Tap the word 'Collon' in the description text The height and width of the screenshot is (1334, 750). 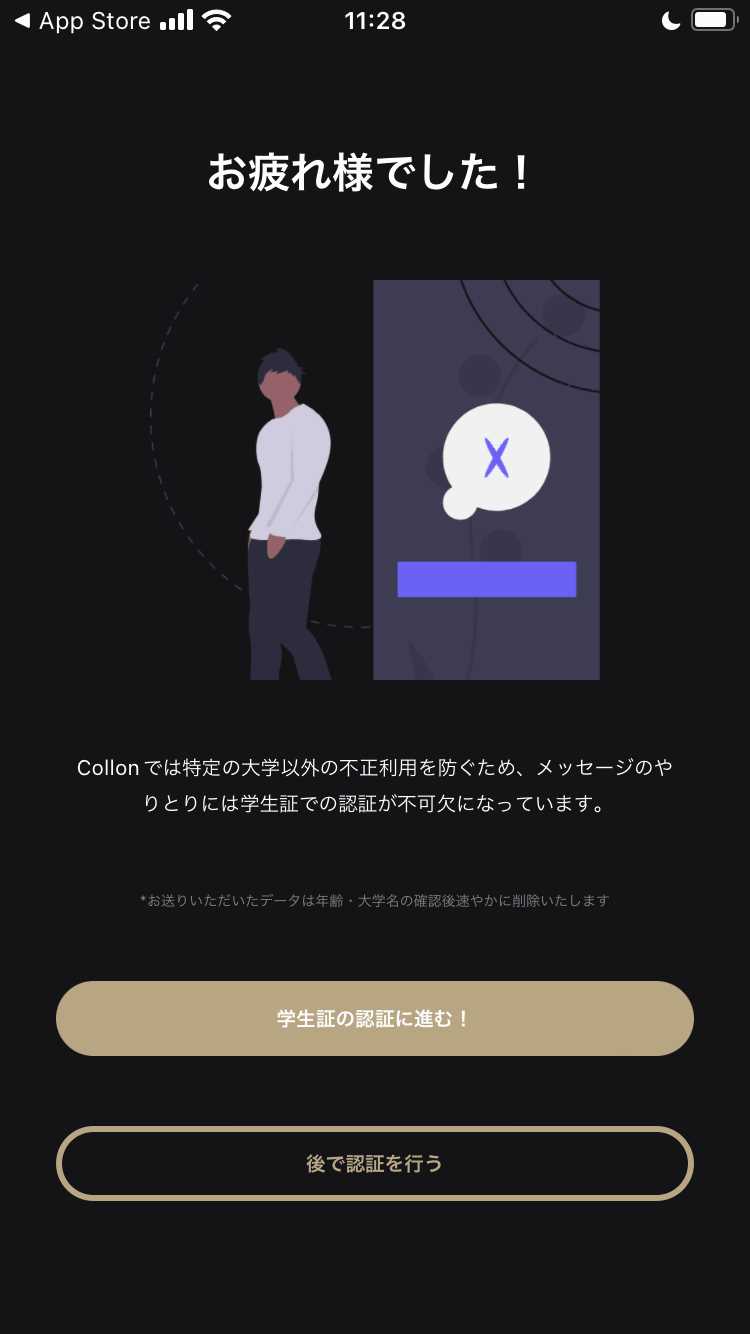click(x=107, y=768)
